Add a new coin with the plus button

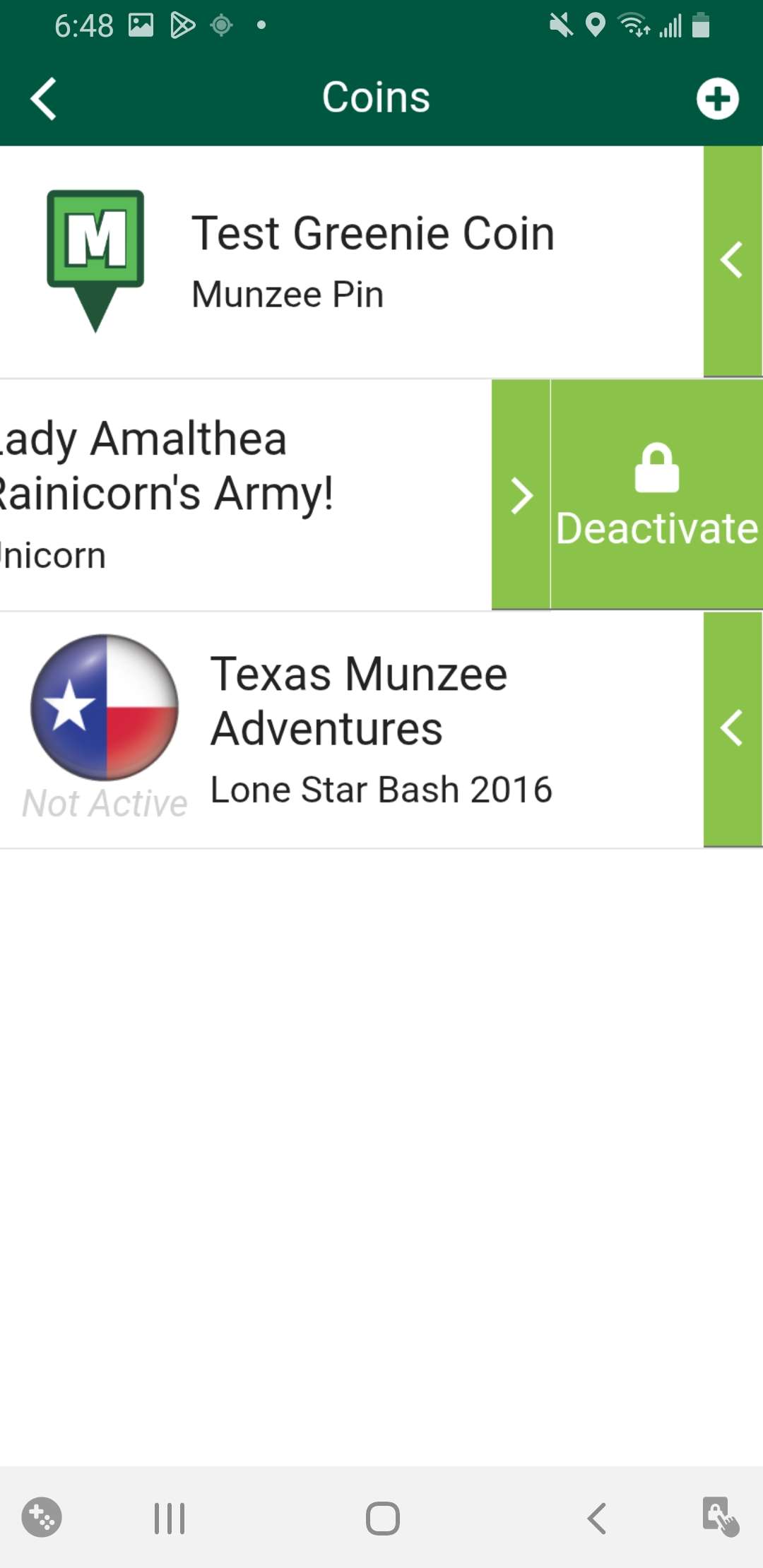(x=718, y=99)
